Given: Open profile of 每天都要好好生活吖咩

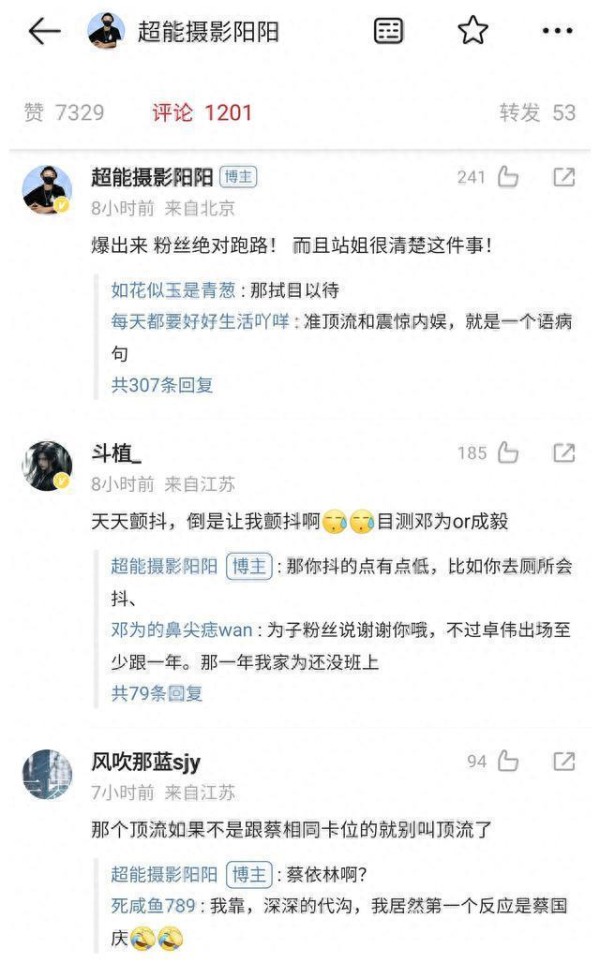Looking at the screenshot, I should click(x=200, y=321).
